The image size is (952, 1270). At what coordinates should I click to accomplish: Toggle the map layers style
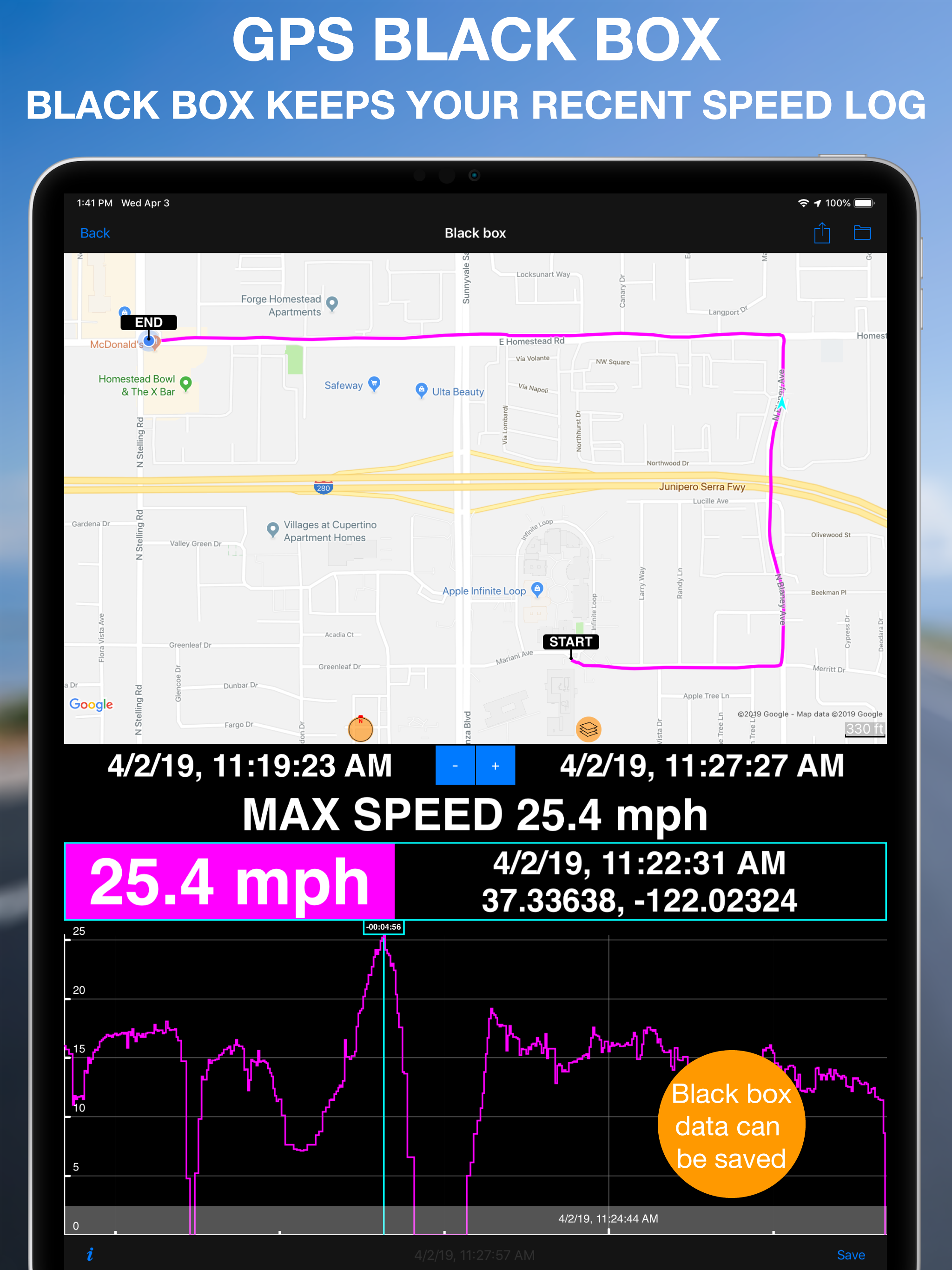(588, 729)
